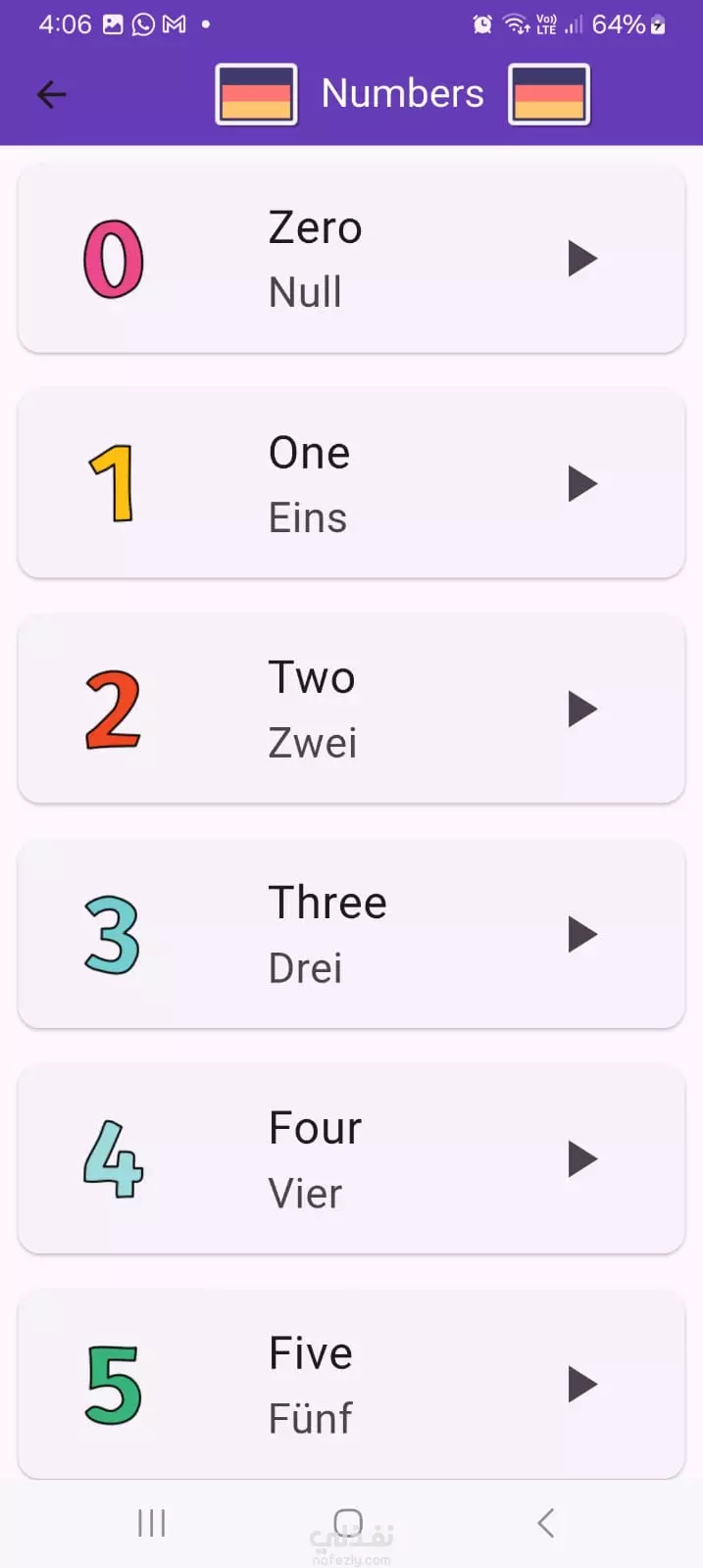Screen dimensions: 703x1568
Task: Open recent apps from navigation bar
Action: [152, 1523]
